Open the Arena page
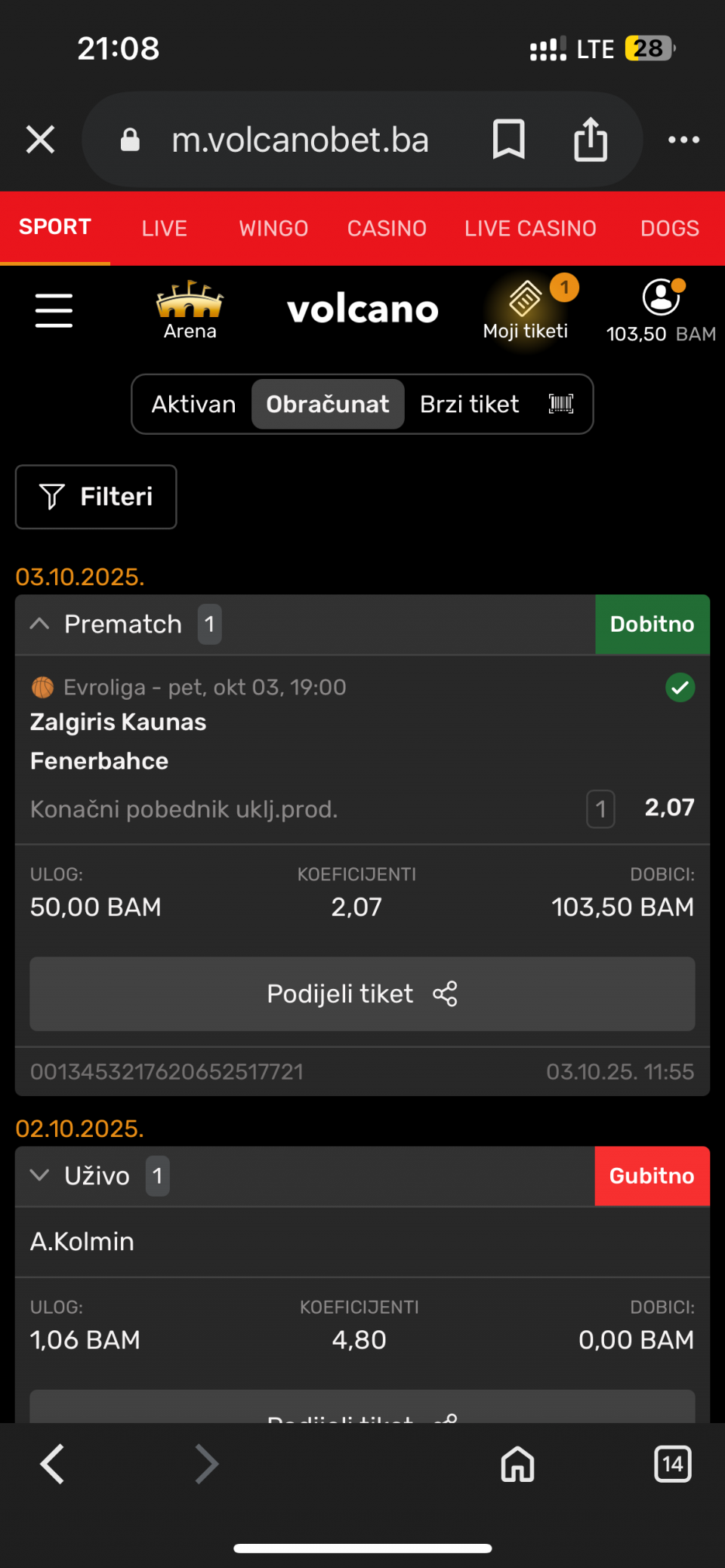 point(190,310)
